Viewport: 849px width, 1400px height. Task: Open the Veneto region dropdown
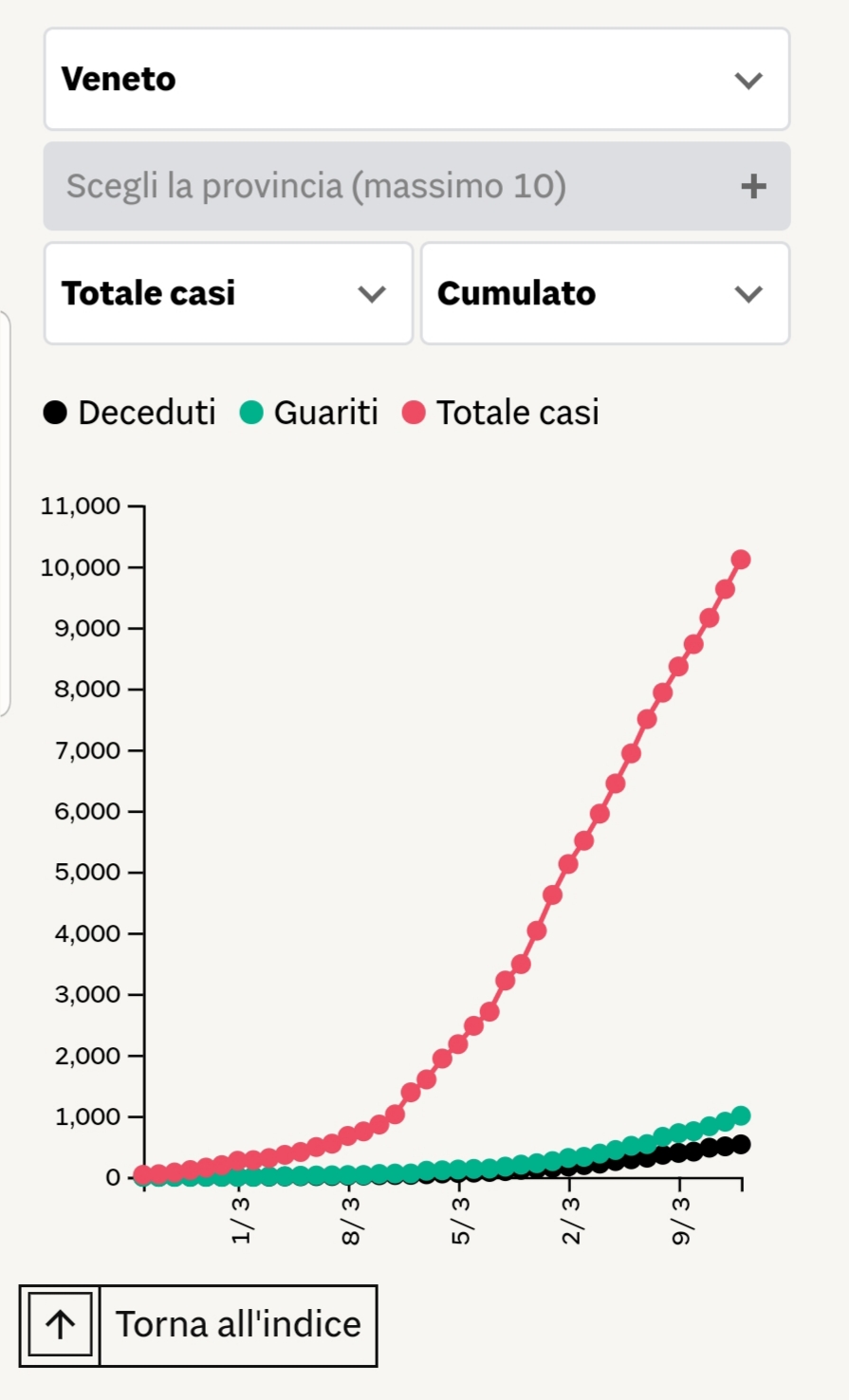[x=415, y=80]
